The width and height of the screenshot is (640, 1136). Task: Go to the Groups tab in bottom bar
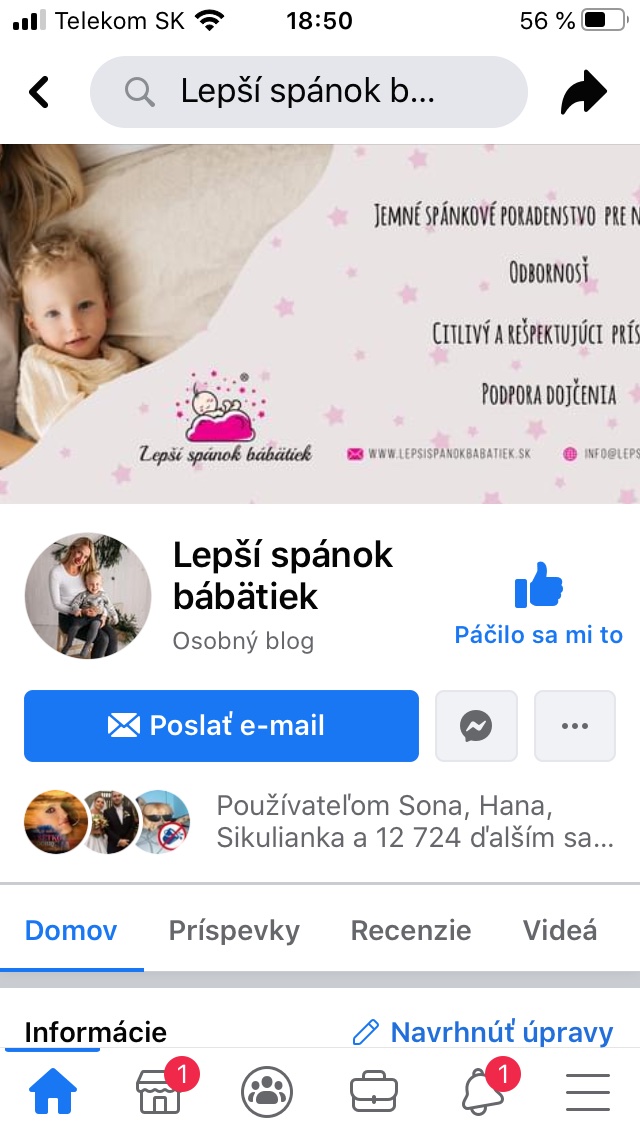267,1091
